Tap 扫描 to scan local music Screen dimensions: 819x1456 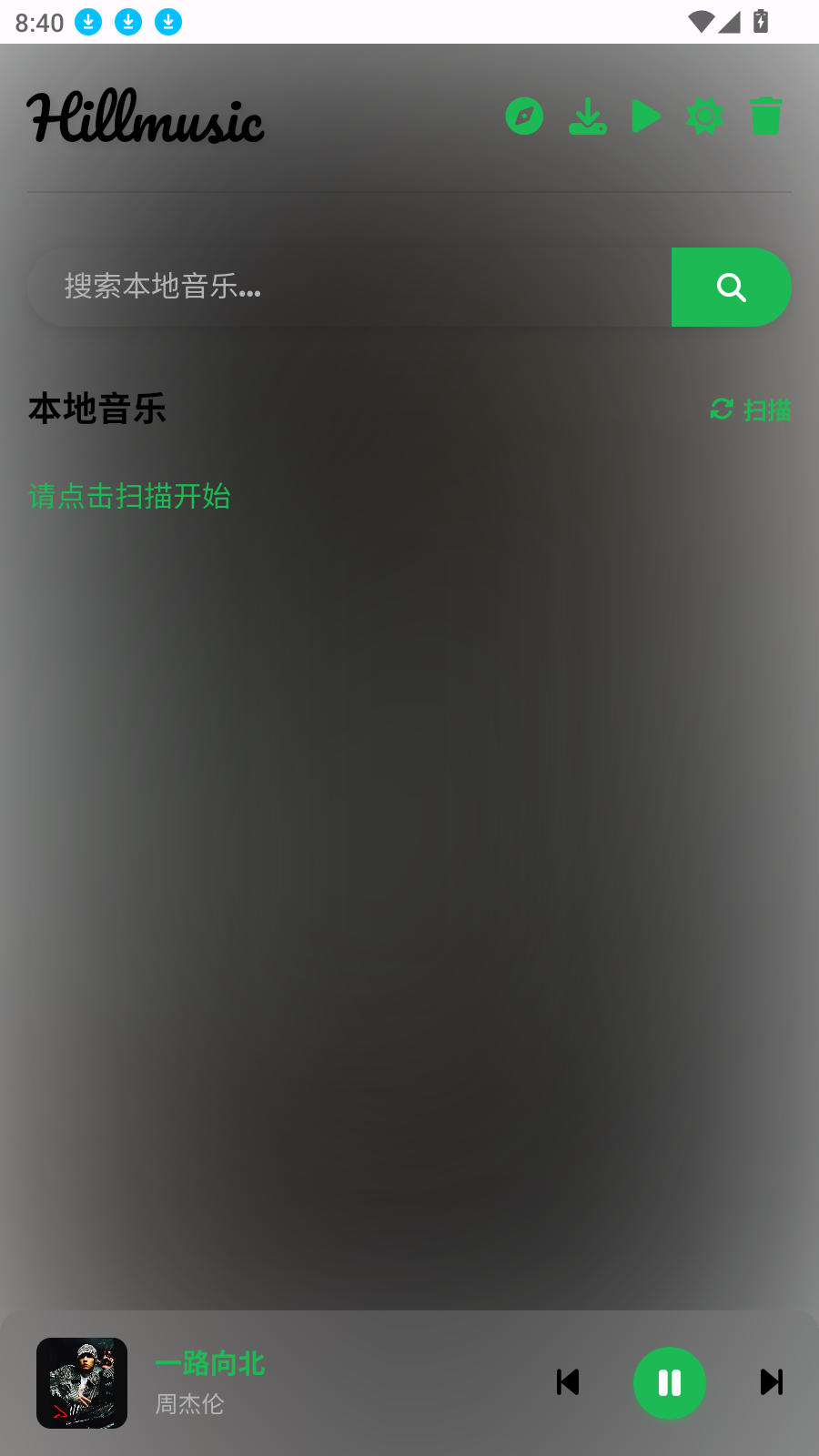(x=751, y=410)
